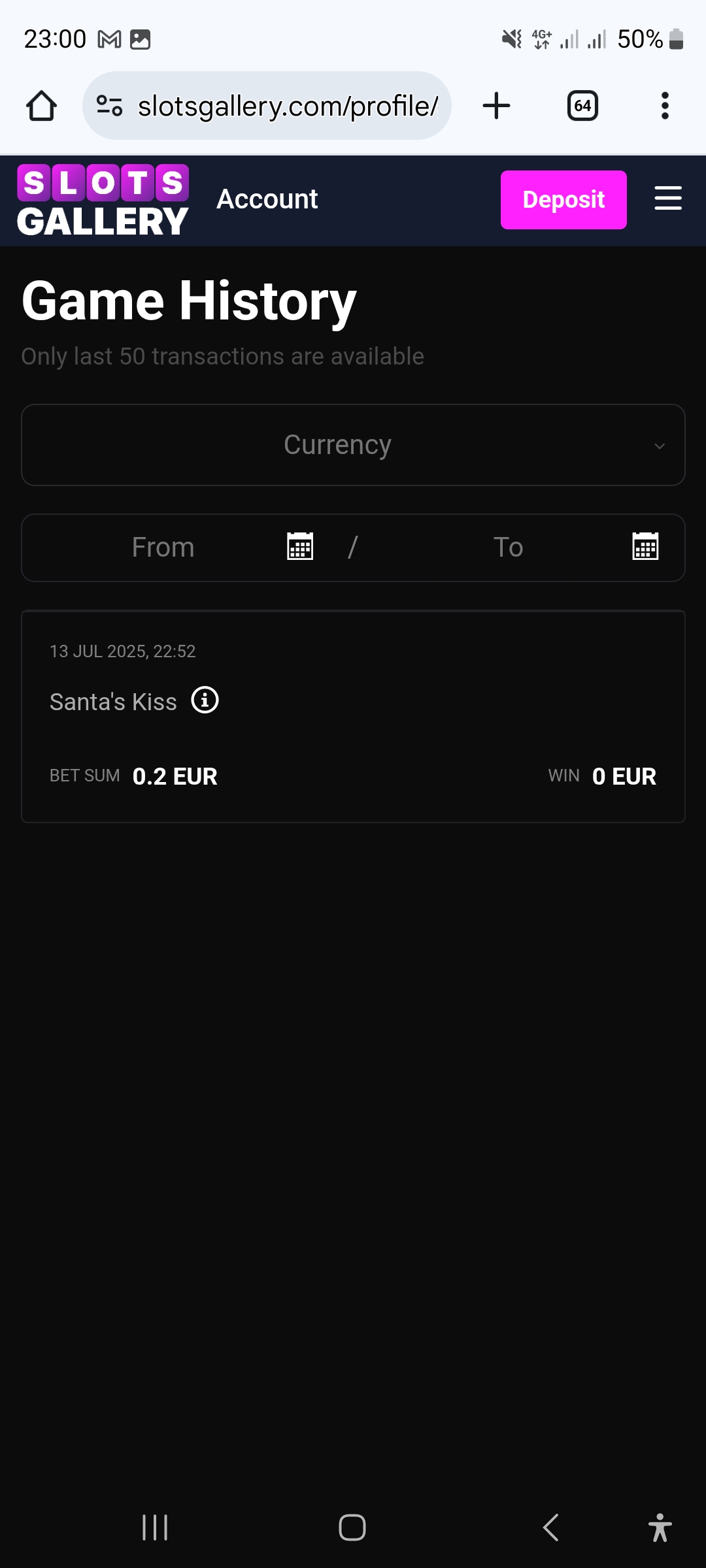706x1568 pixels.
Task: Open the site hamburger menu
Action: pos(667,199)
